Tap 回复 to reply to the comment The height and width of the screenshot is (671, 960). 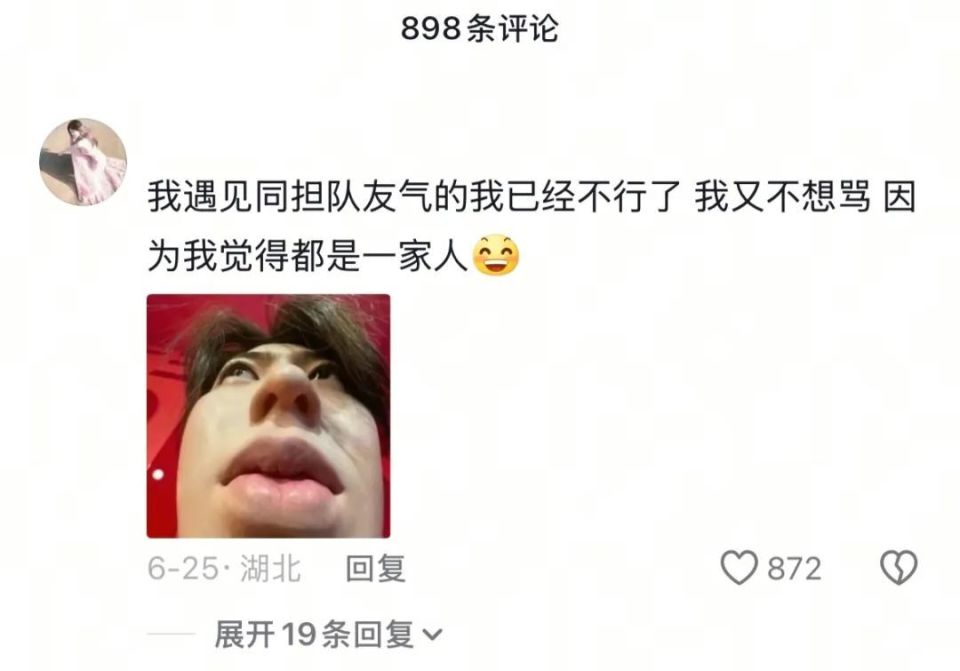click(375, 569)
